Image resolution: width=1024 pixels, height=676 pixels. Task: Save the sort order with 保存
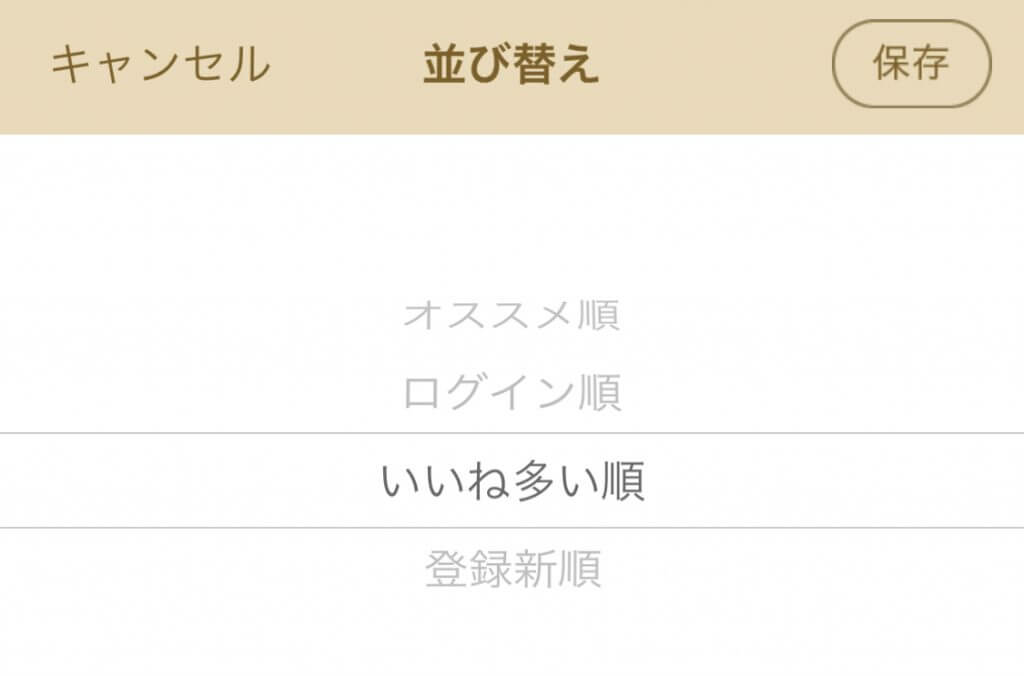[911, 64]
